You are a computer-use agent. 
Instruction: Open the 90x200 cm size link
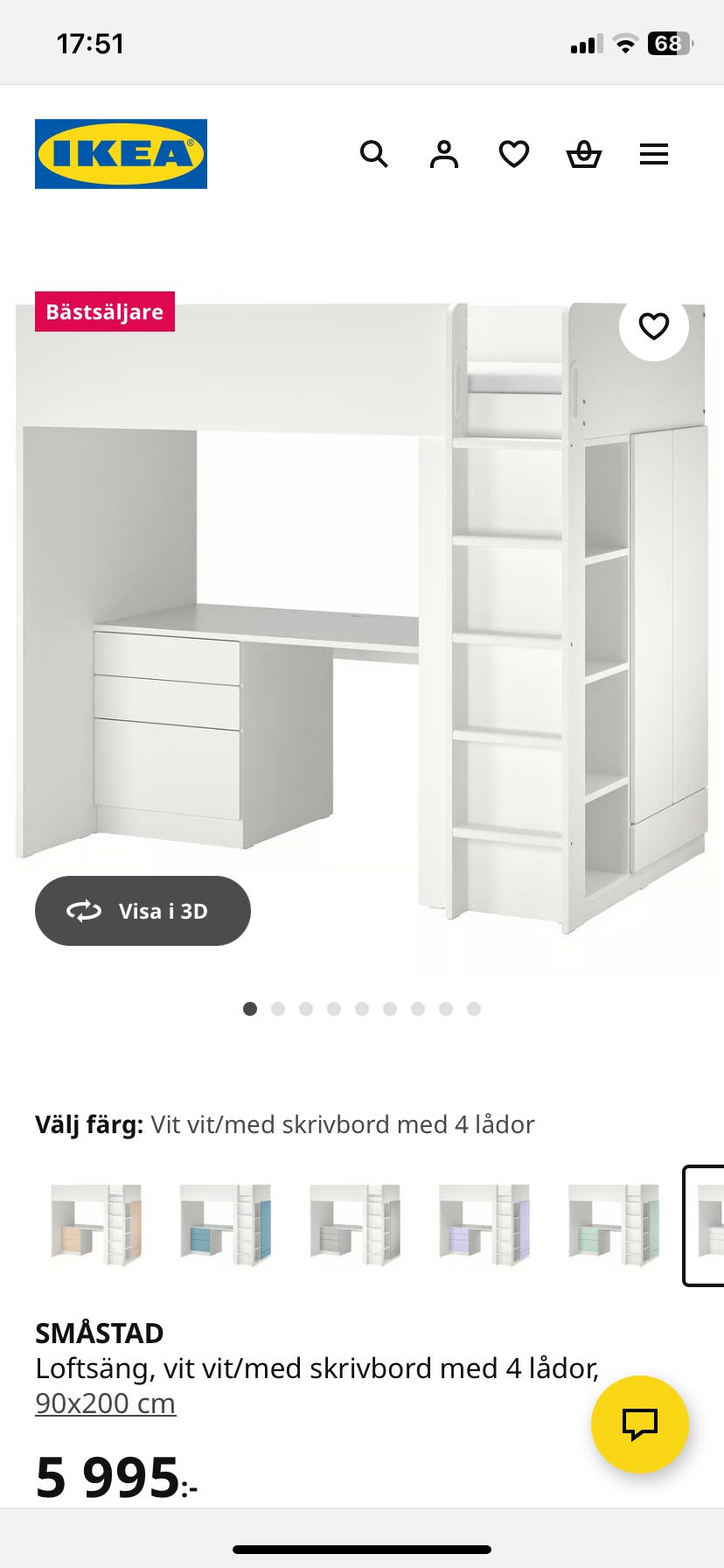pos(105,1402)
